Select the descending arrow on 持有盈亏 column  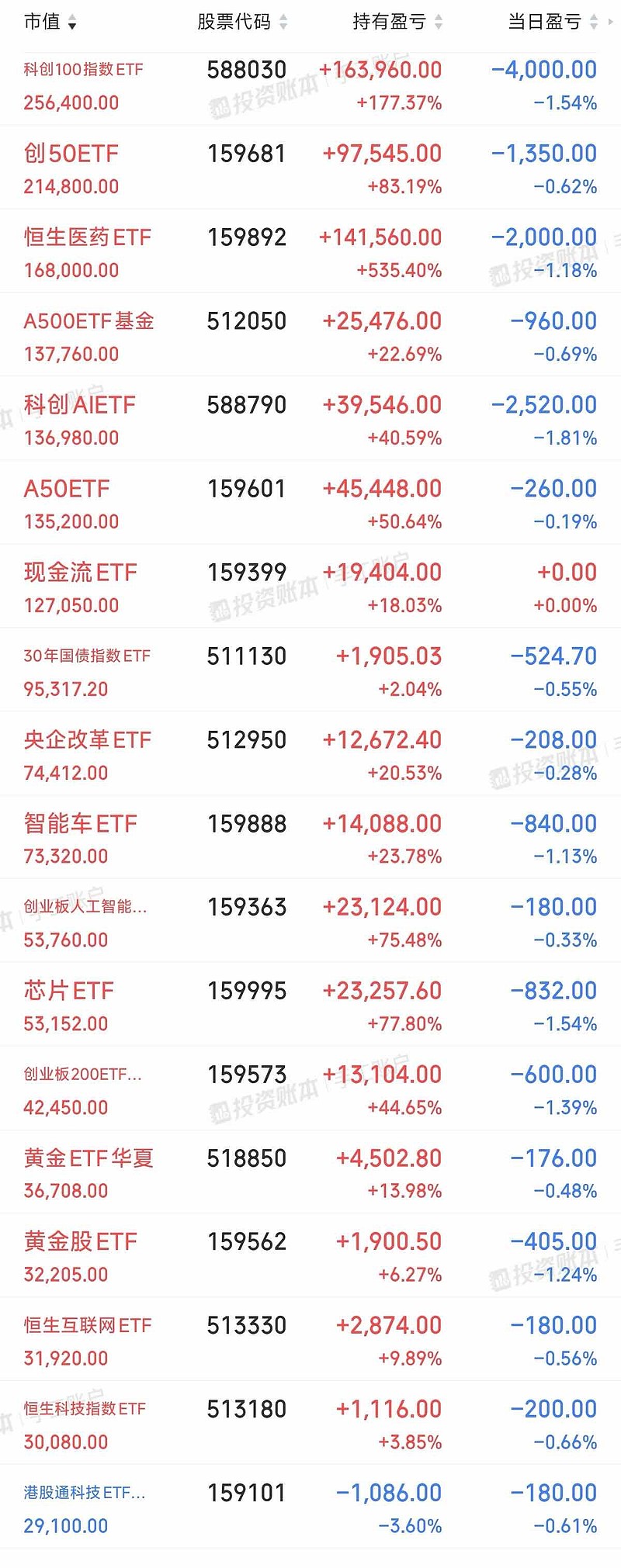pyautogui.click(x=439, y=26)
